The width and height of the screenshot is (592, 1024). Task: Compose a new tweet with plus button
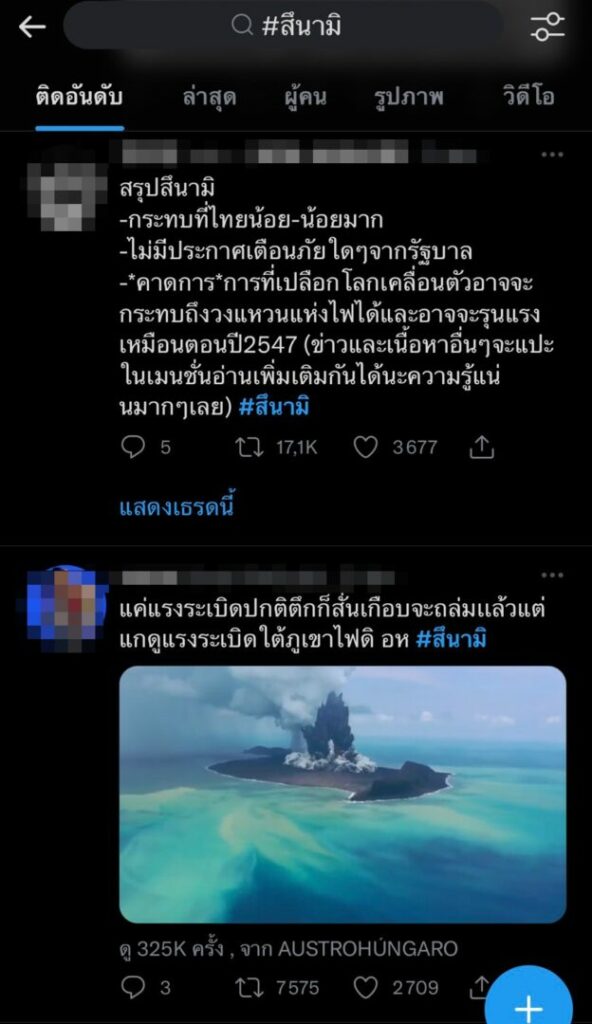pyautogui.click(x=528, y=999)
